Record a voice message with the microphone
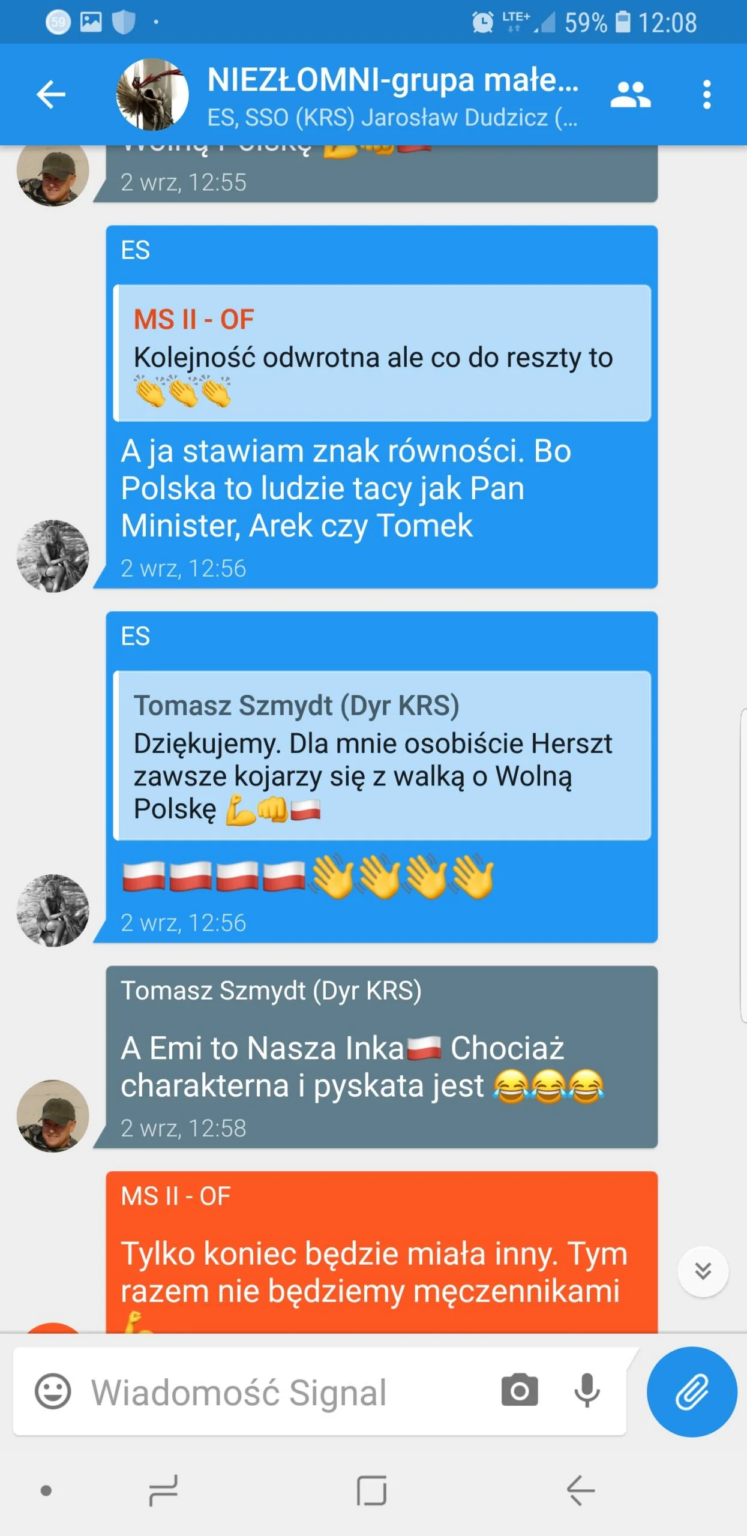 point(587,1390)
